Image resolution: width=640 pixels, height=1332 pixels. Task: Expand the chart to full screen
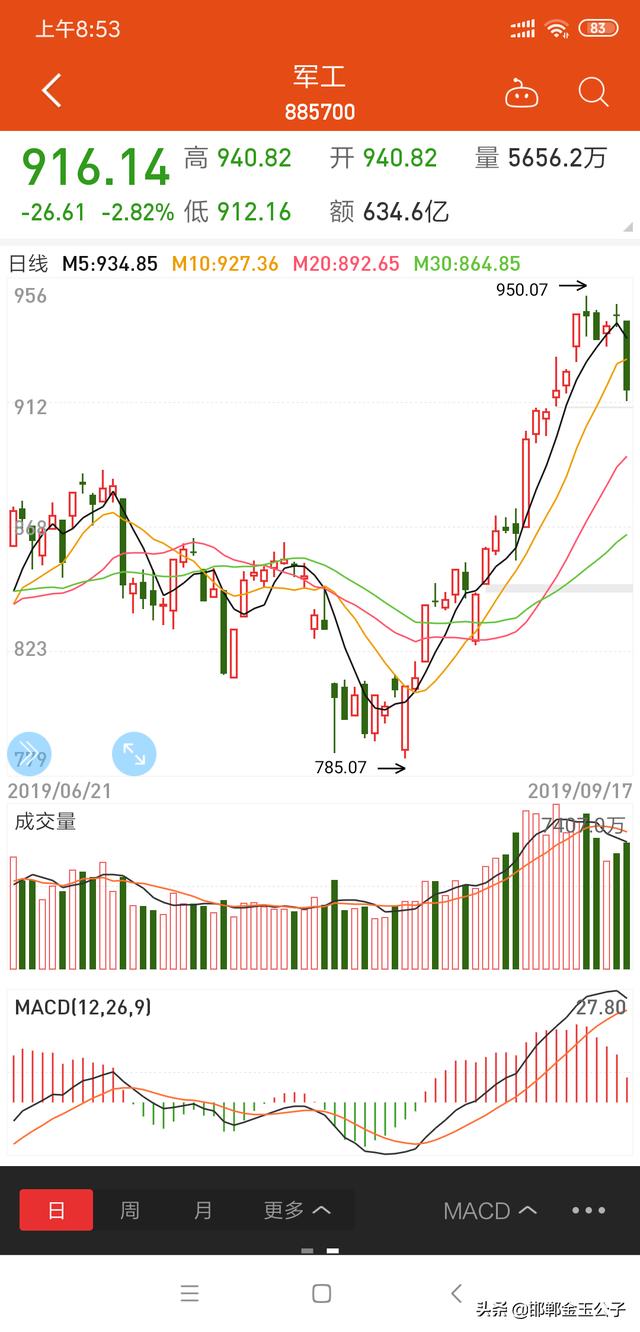(134, 754)
